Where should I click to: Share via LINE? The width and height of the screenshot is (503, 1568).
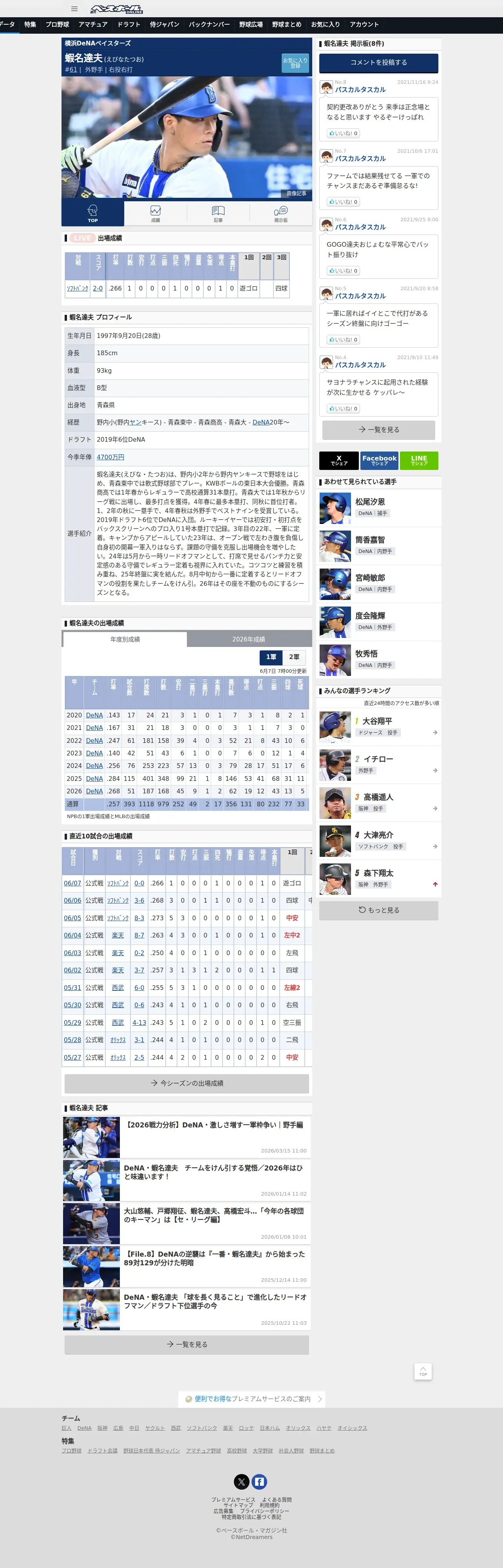[x=419, y=461]
